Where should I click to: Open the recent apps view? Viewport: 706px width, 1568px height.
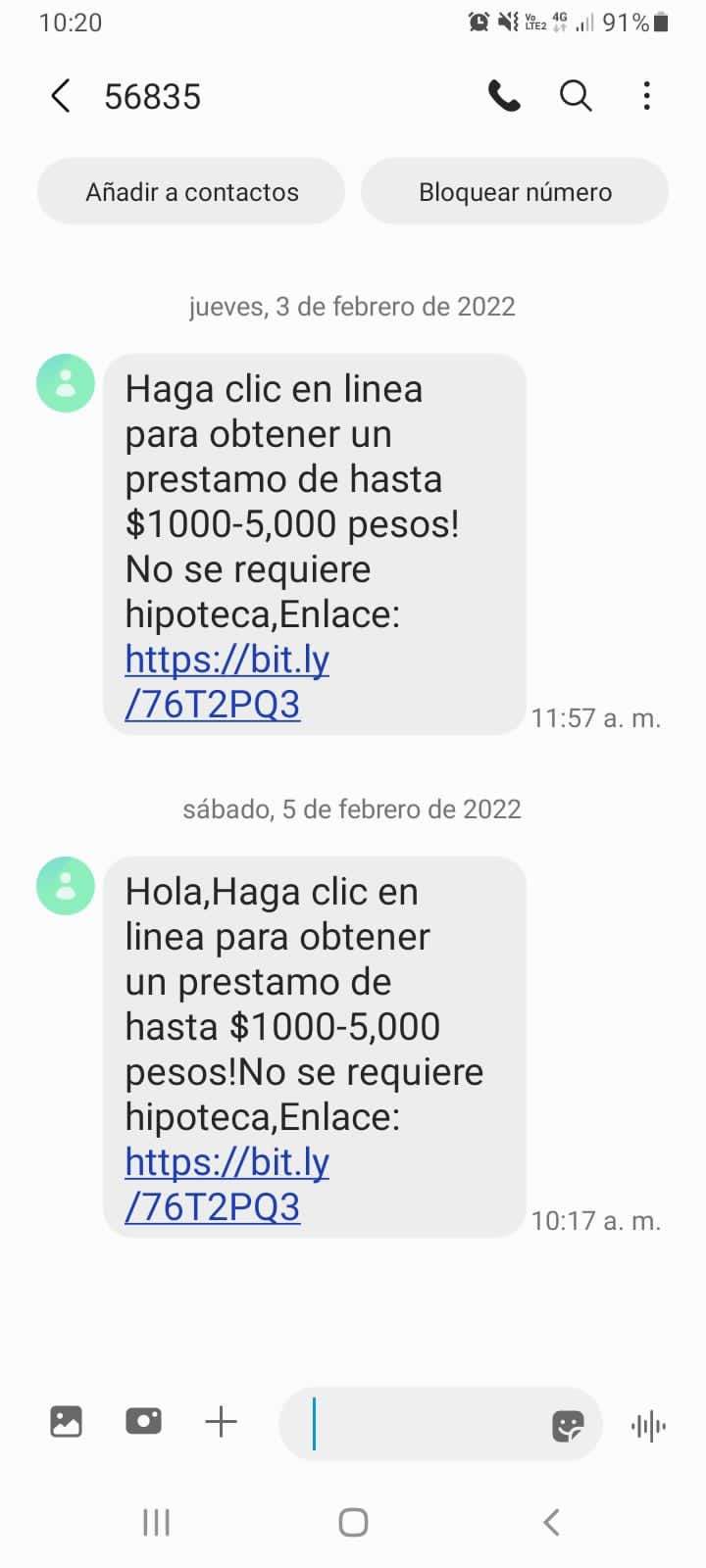(x=157, y=1522)
